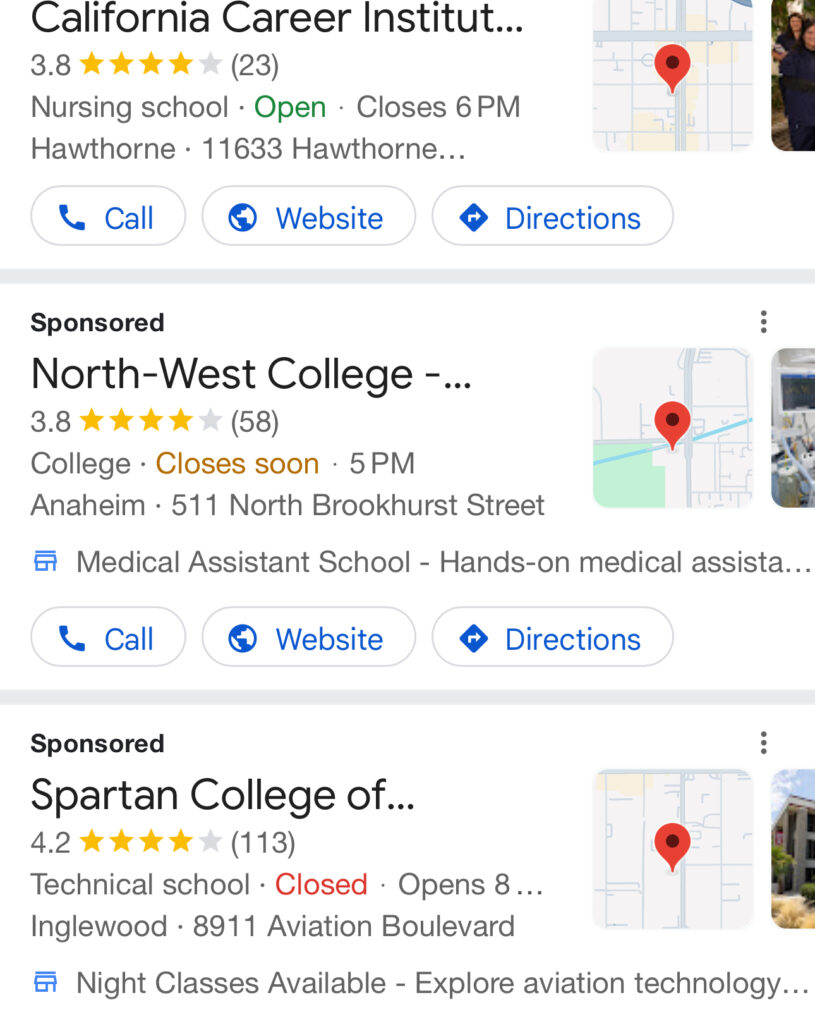This screenshot has width=815, height=1024.
Task: Open the map thumbnail for California Career Institute
Action: click(x=672, y=75)
